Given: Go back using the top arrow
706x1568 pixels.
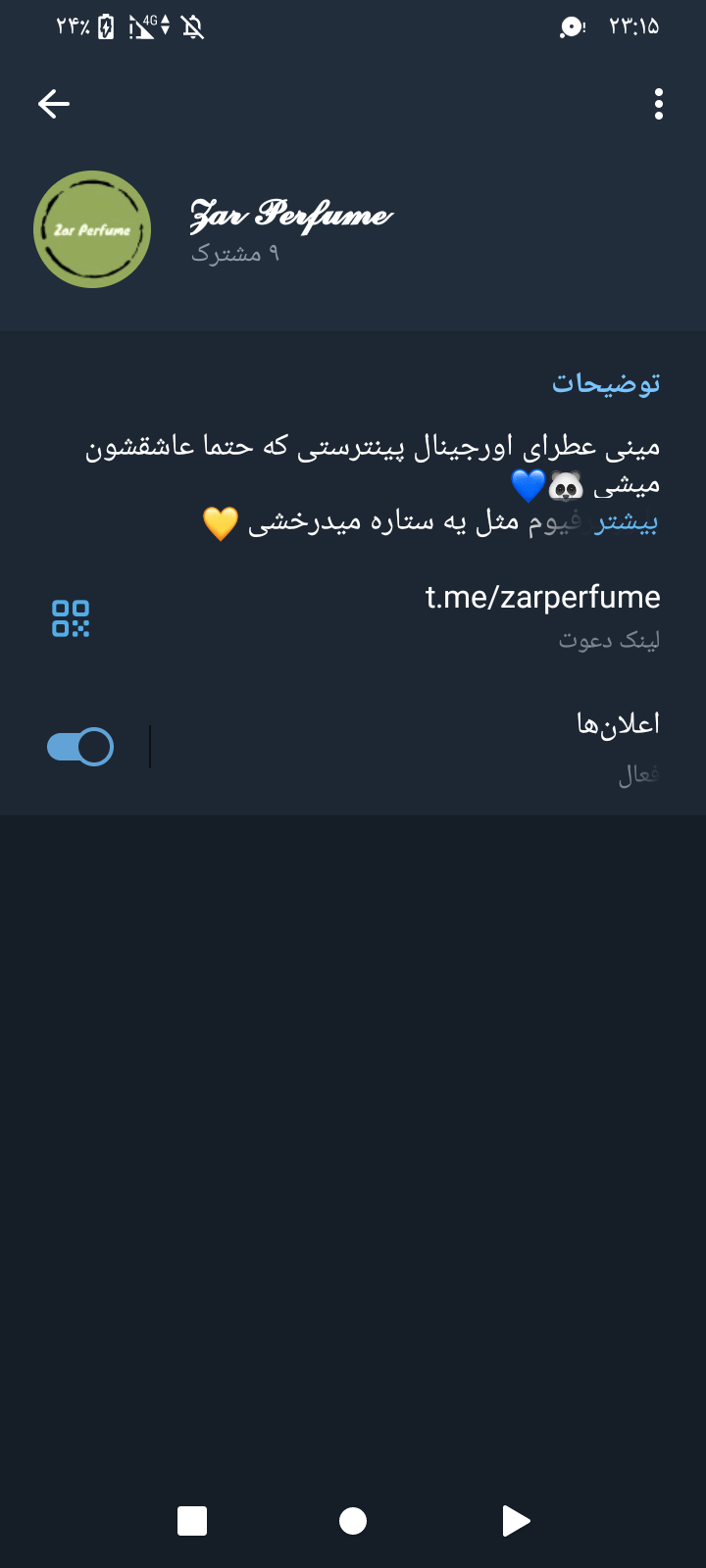Looking at the screenshot, I should click(x=54, y=104).
